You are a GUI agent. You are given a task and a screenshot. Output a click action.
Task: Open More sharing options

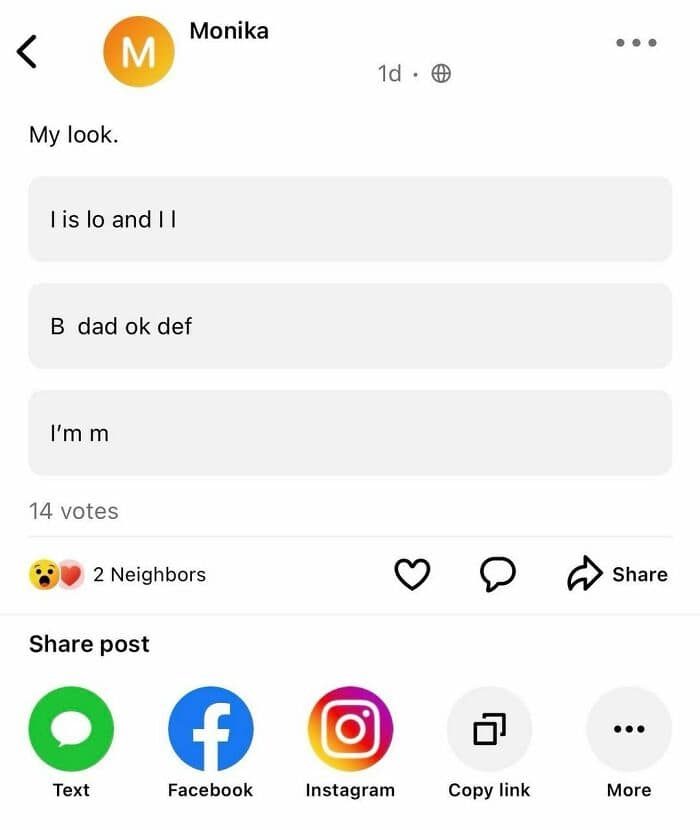(628, 729)
